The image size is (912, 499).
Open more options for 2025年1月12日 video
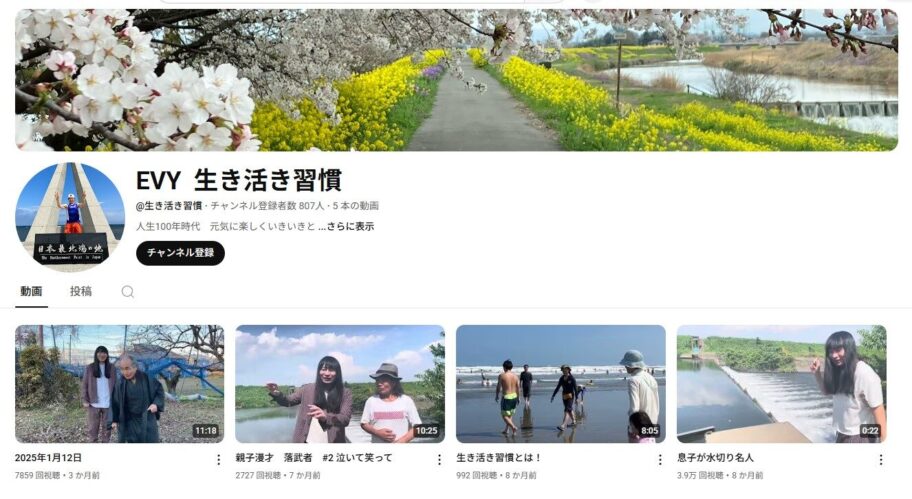click(218, 460)
